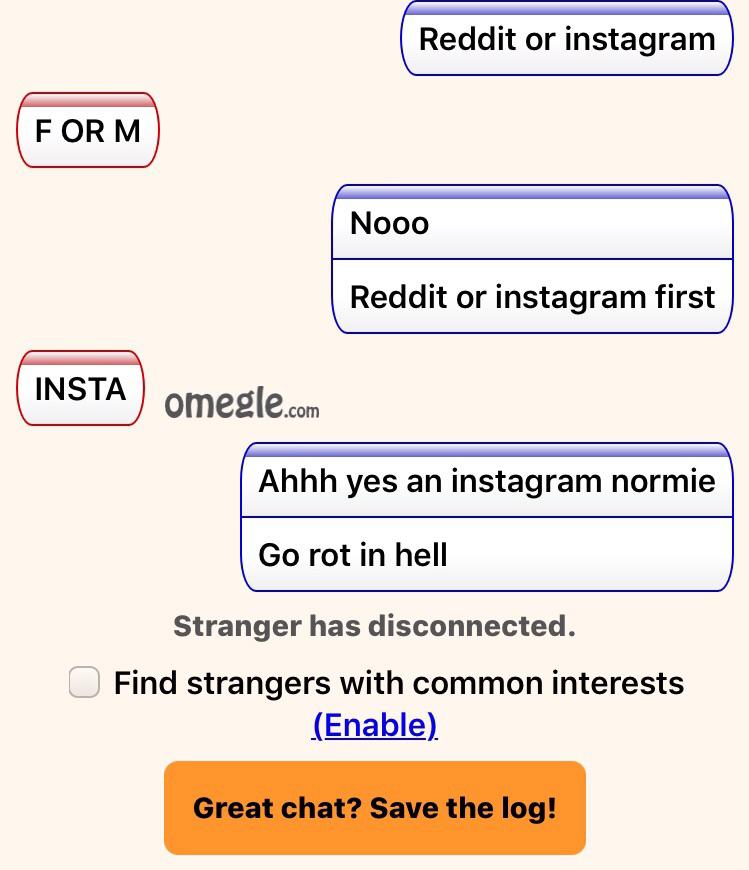Click the Ahhh yes an instagram normie message
749x870 pixels.
pos(487,481)
